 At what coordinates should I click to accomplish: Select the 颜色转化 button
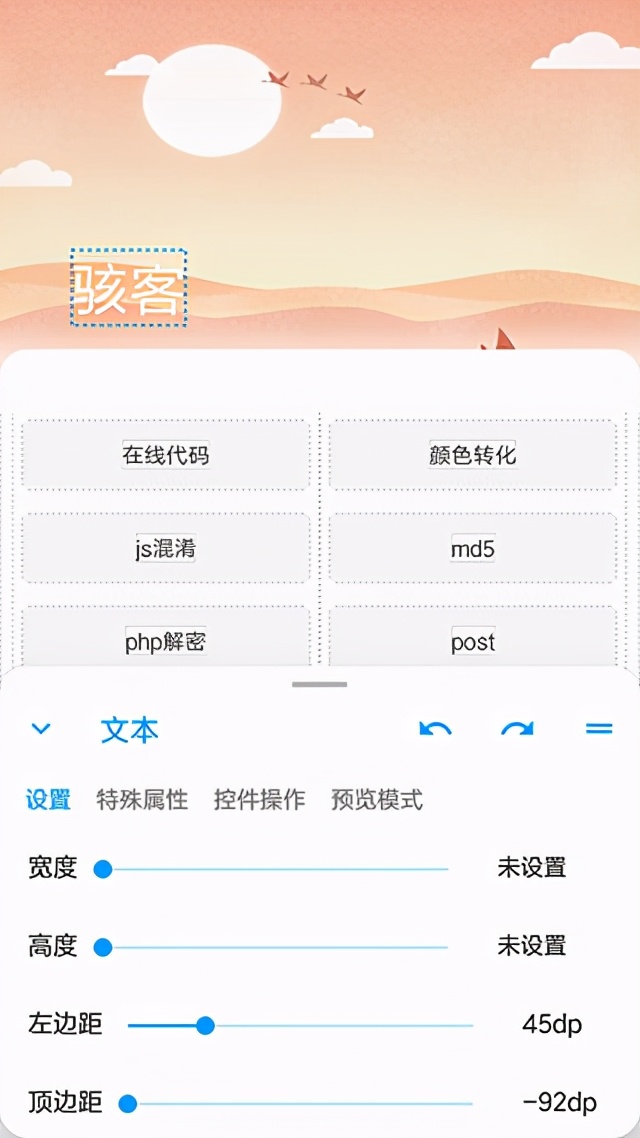[473, 455]
